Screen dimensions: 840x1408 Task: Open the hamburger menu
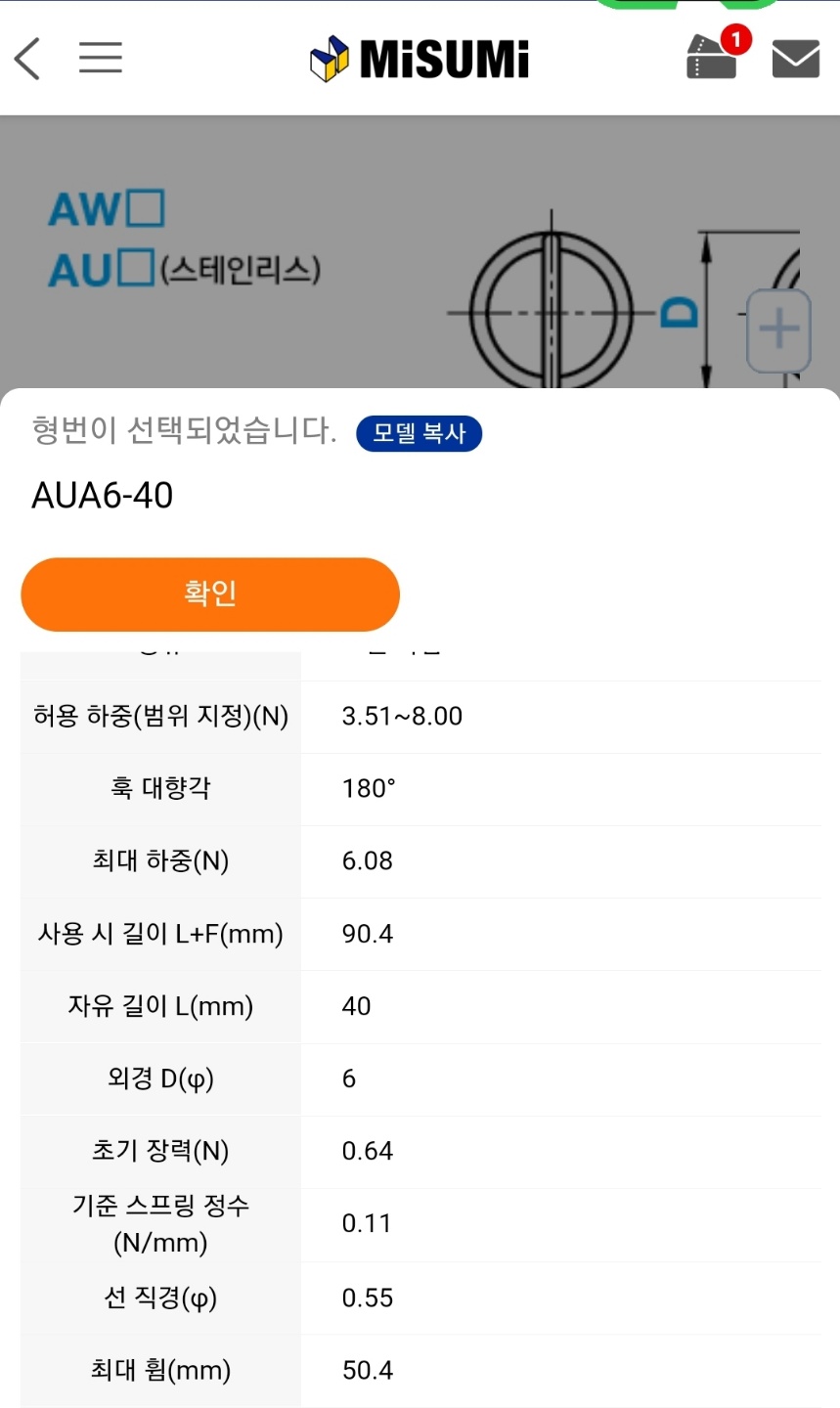point(101,58)
